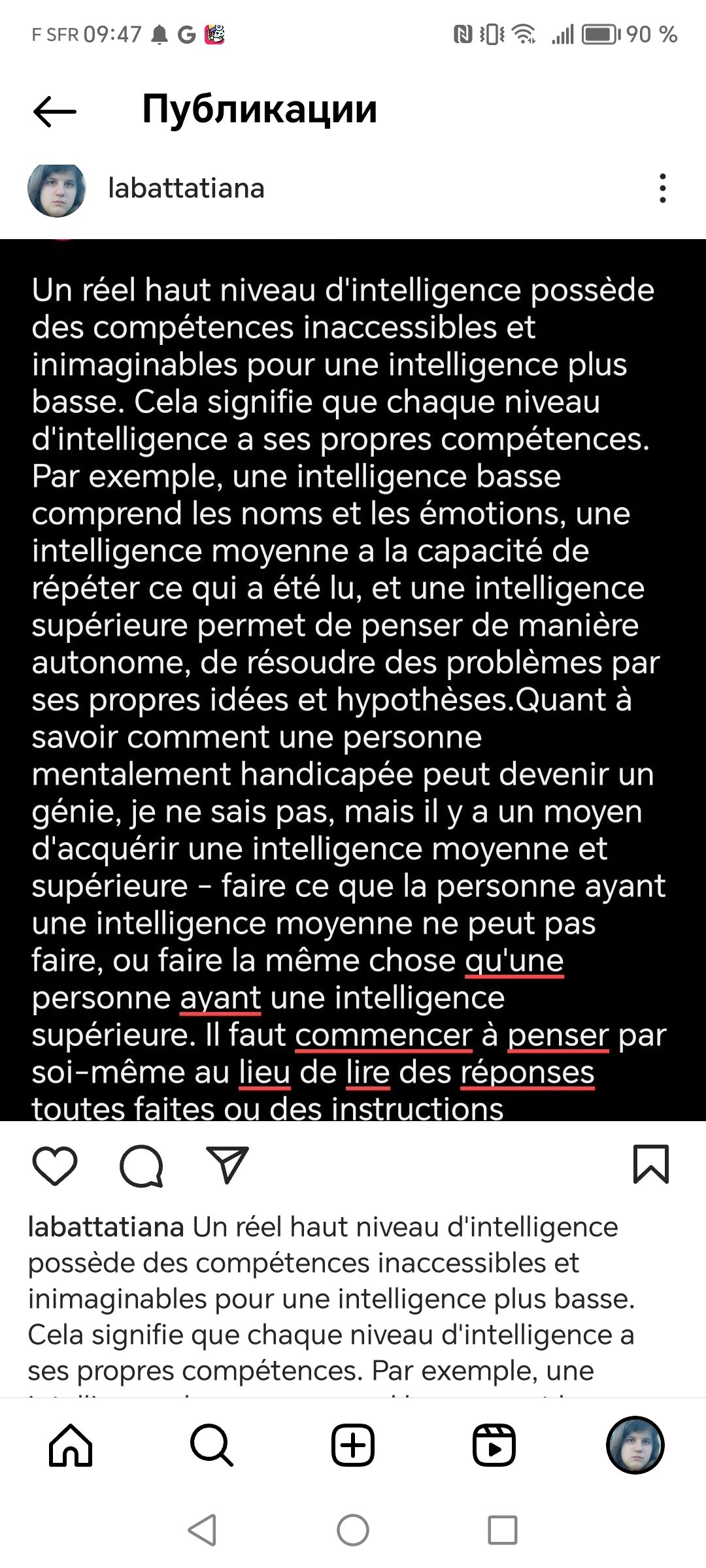
Task: Switch to the Reels tab
Action: point(494,1445)
